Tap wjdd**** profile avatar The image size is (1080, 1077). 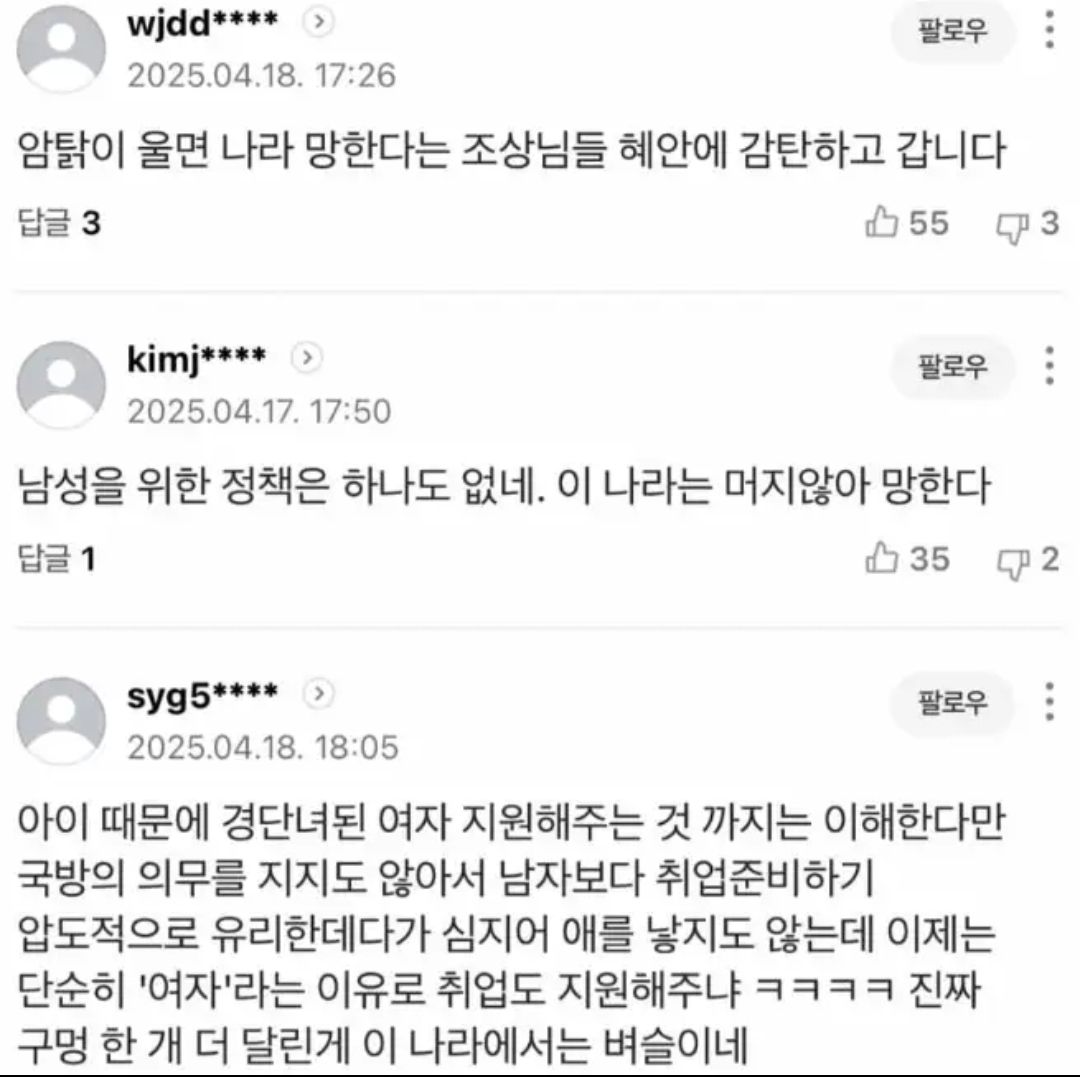[62, 47]
